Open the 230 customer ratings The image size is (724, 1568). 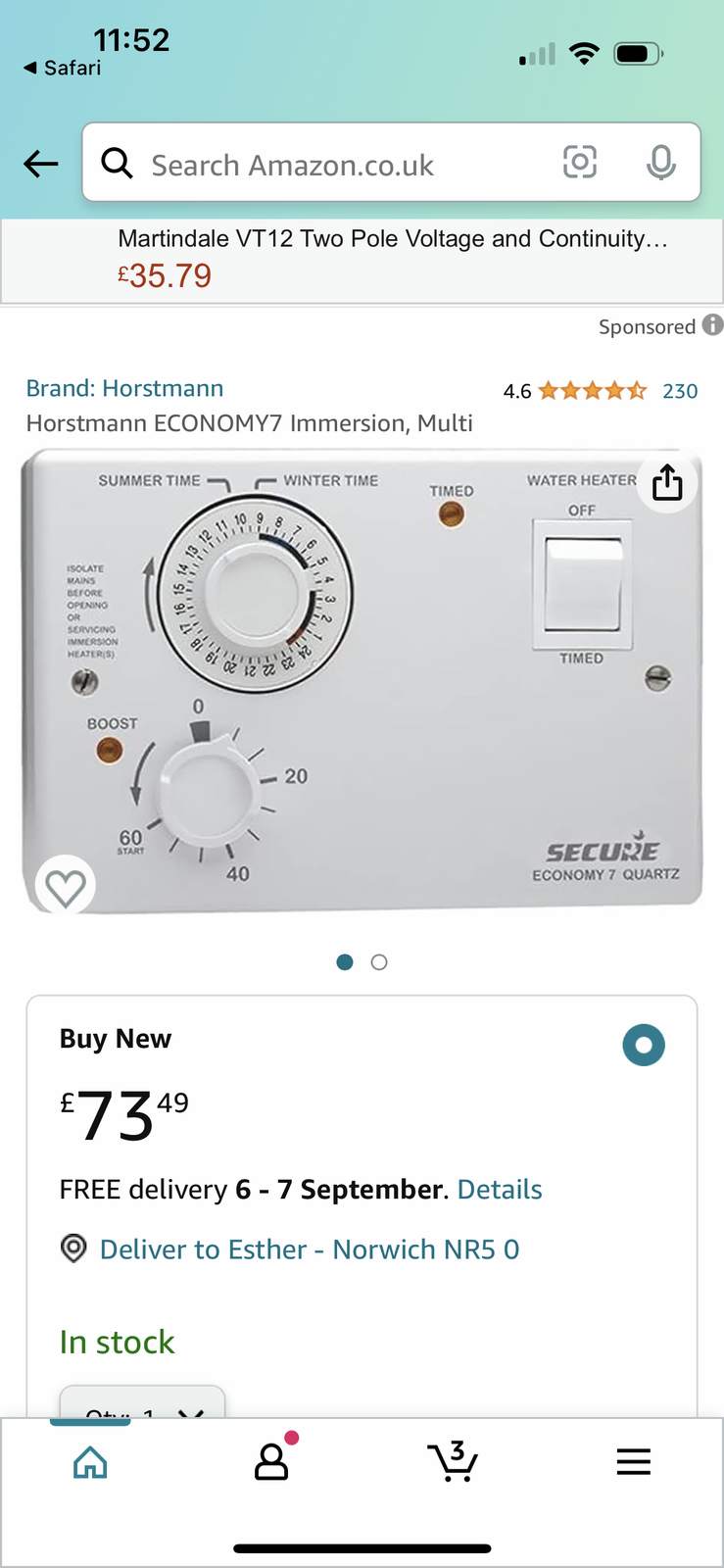pyautogui.click(x=680, y=392)
